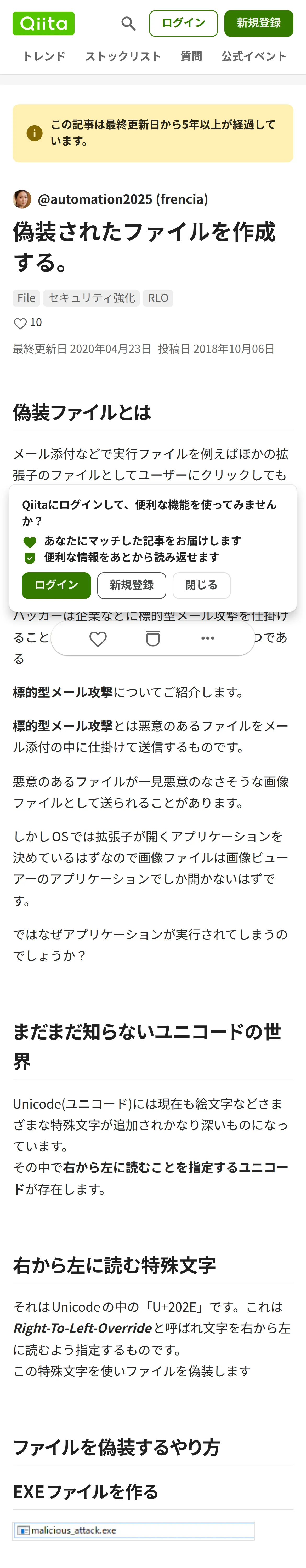The width and height of the screenshot is (306, 1568).
Task: Tap the green ログイン button in the popup
Action: click(x=56, y=585)
